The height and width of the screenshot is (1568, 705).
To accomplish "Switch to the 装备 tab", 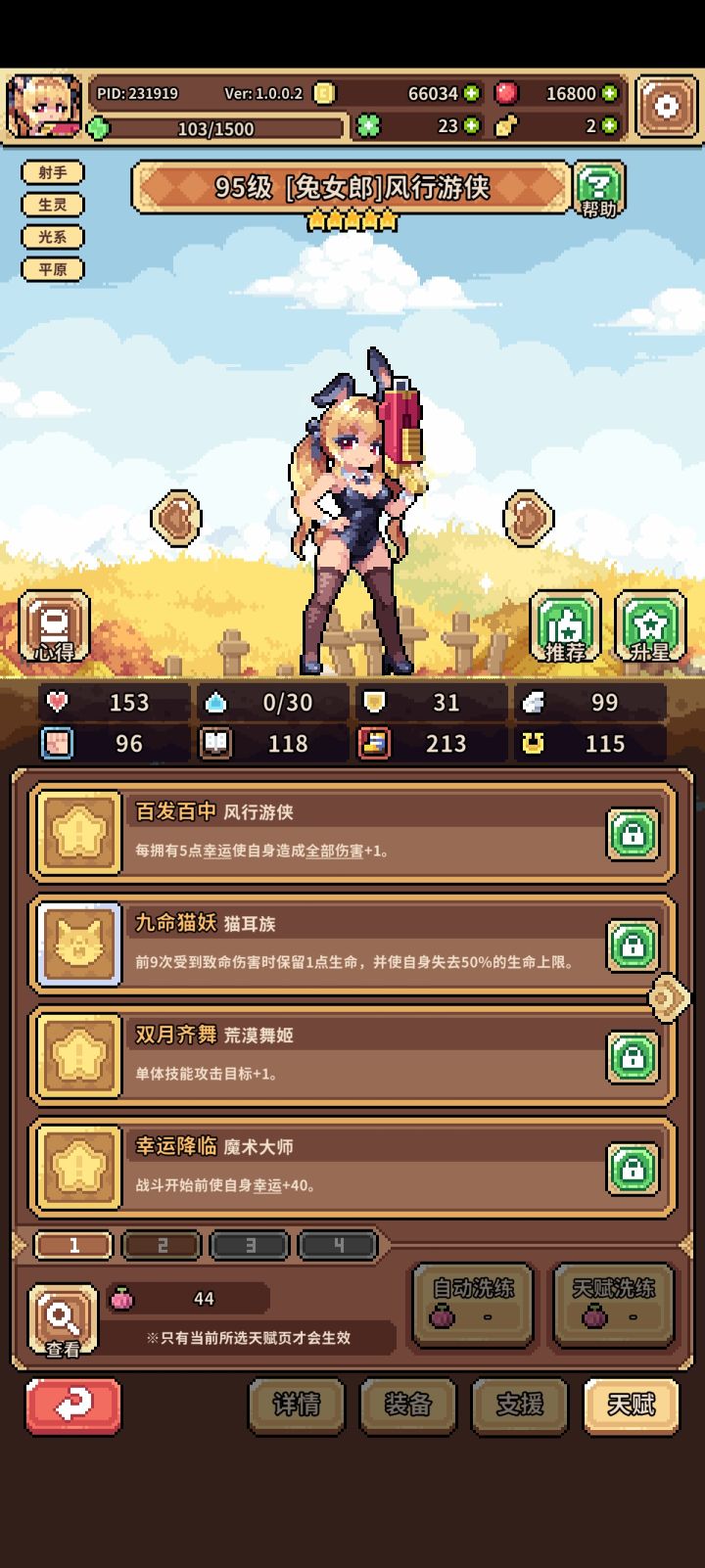I will click(407, 1405).
